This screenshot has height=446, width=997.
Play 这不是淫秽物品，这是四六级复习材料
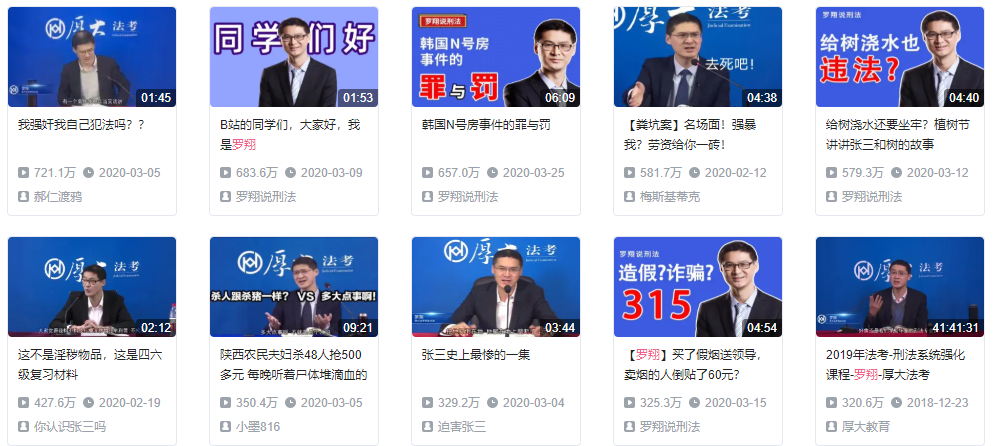(92, 288)
